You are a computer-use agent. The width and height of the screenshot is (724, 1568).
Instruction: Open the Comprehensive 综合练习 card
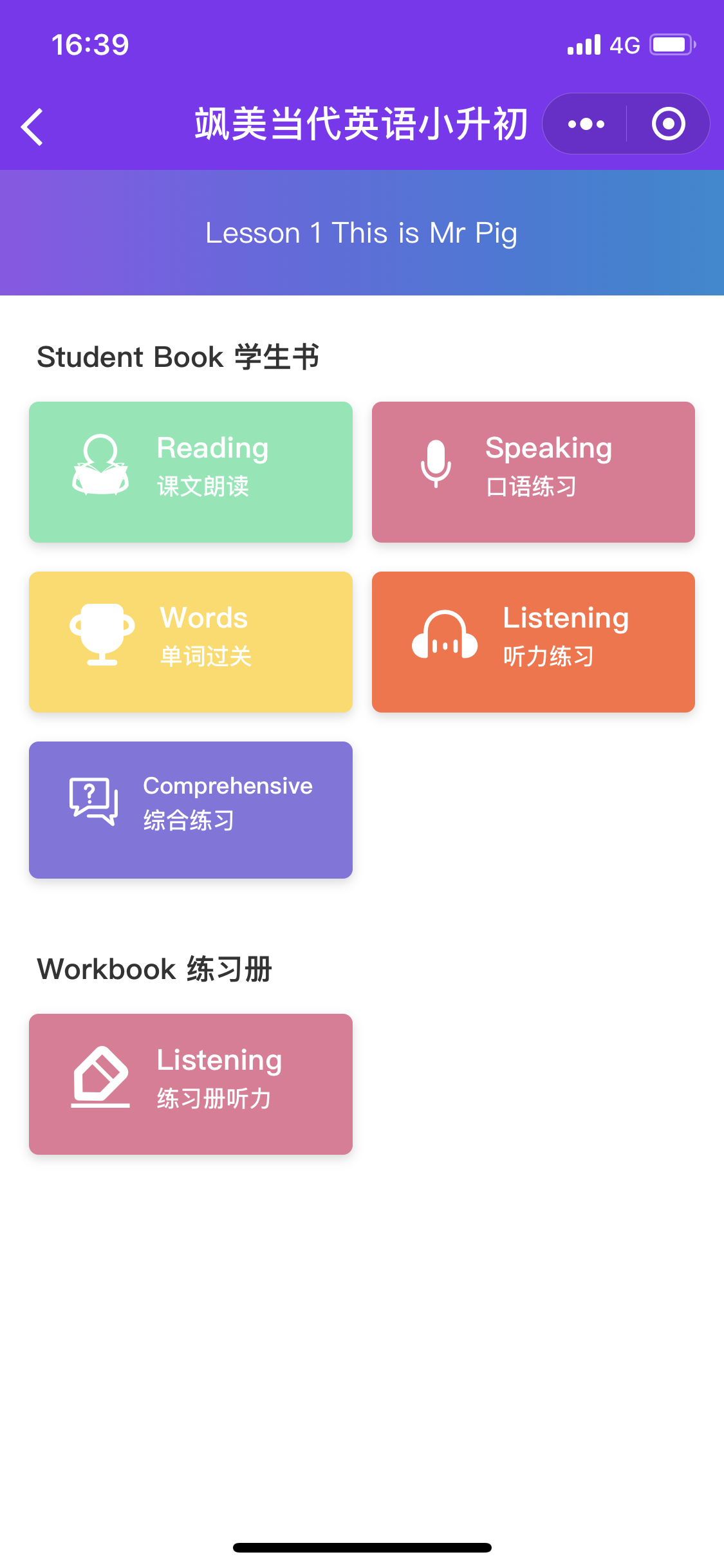pos(190,810)
